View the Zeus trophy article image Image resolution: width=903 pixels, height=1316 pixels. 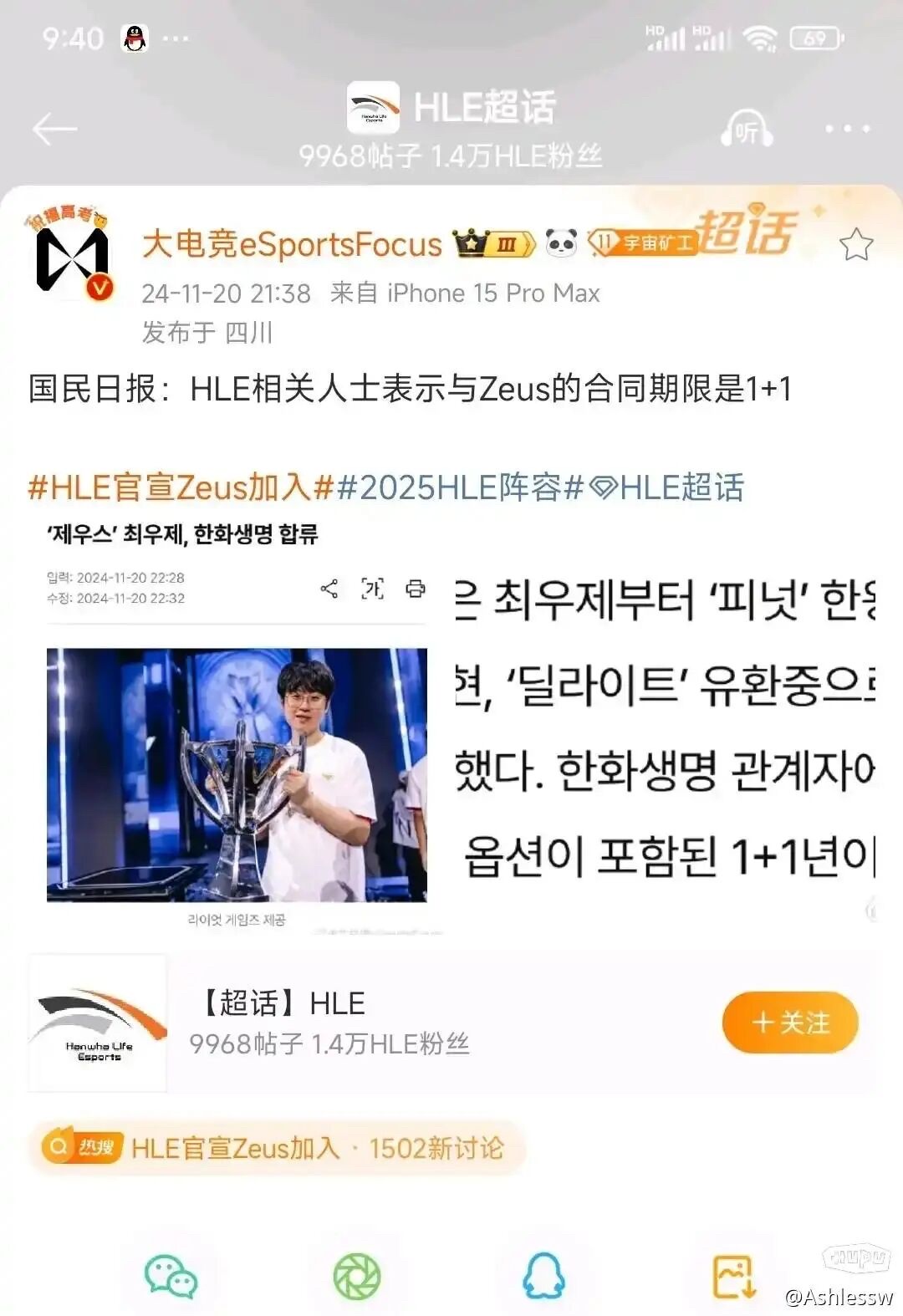pos(237,773)
